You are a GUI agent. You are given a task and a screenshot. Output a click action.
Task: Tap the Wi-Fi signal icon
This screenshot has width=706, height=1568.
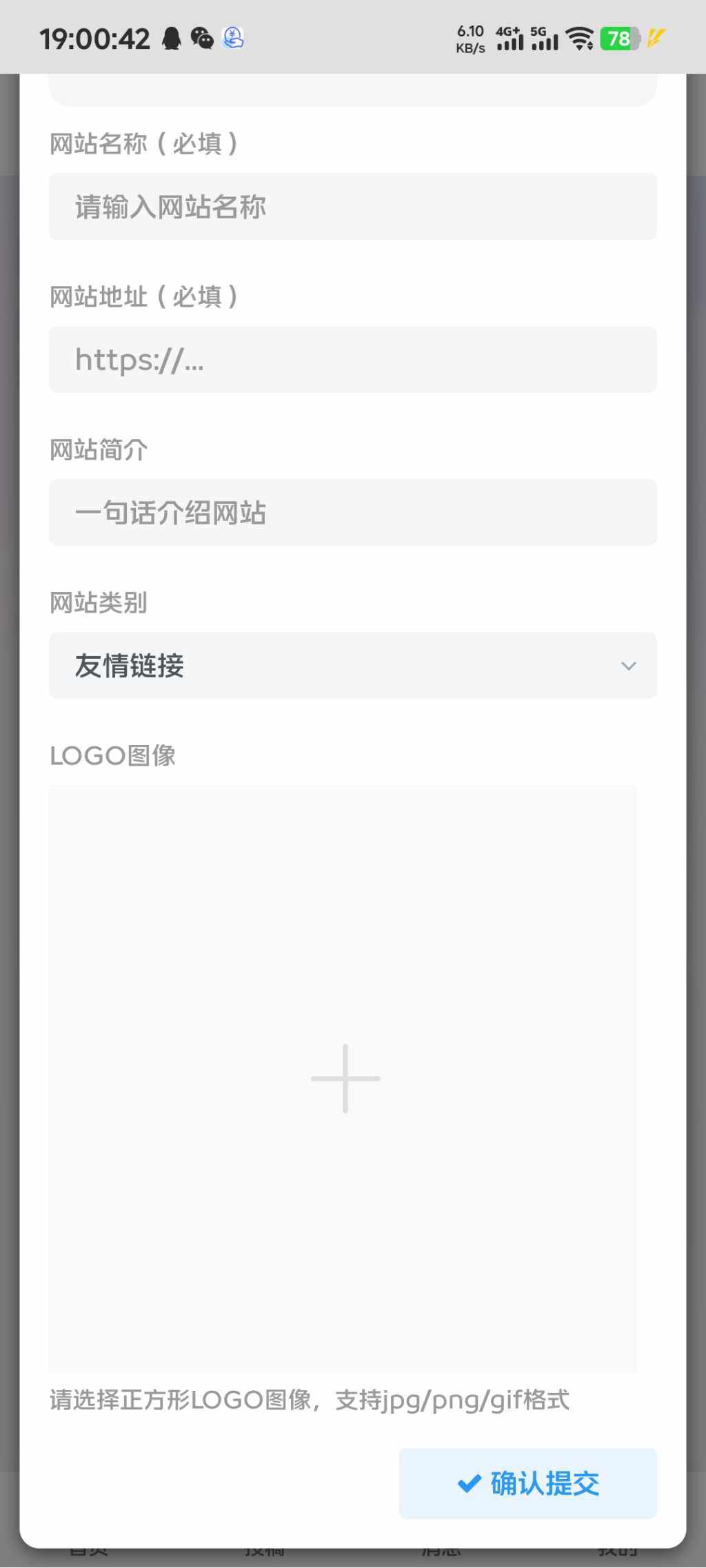tap(580, 39)
